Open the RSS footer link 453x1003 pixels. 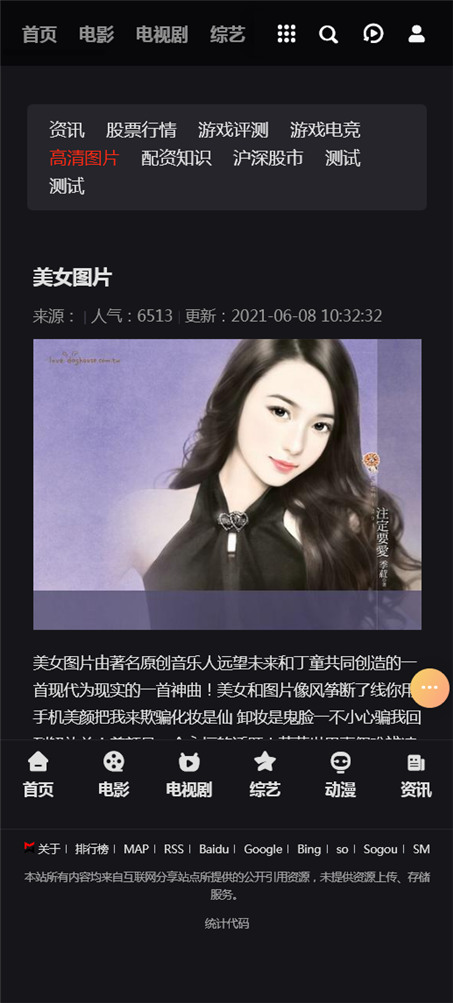[173, 849]
